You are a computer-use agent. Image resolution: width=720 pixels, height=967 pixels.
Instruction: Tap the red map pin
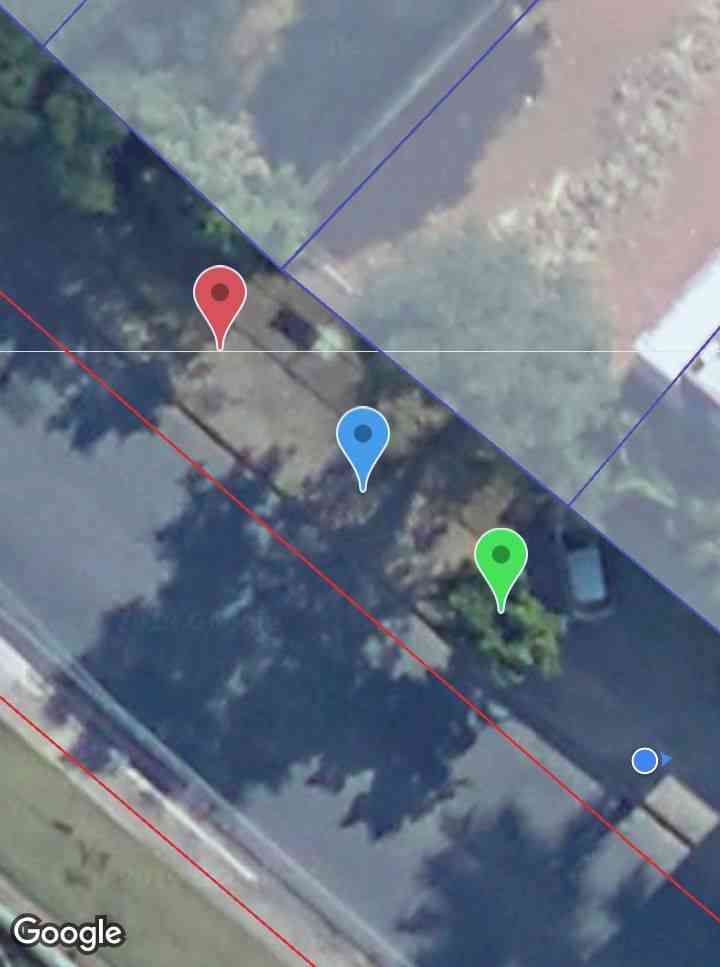point(220,298)
